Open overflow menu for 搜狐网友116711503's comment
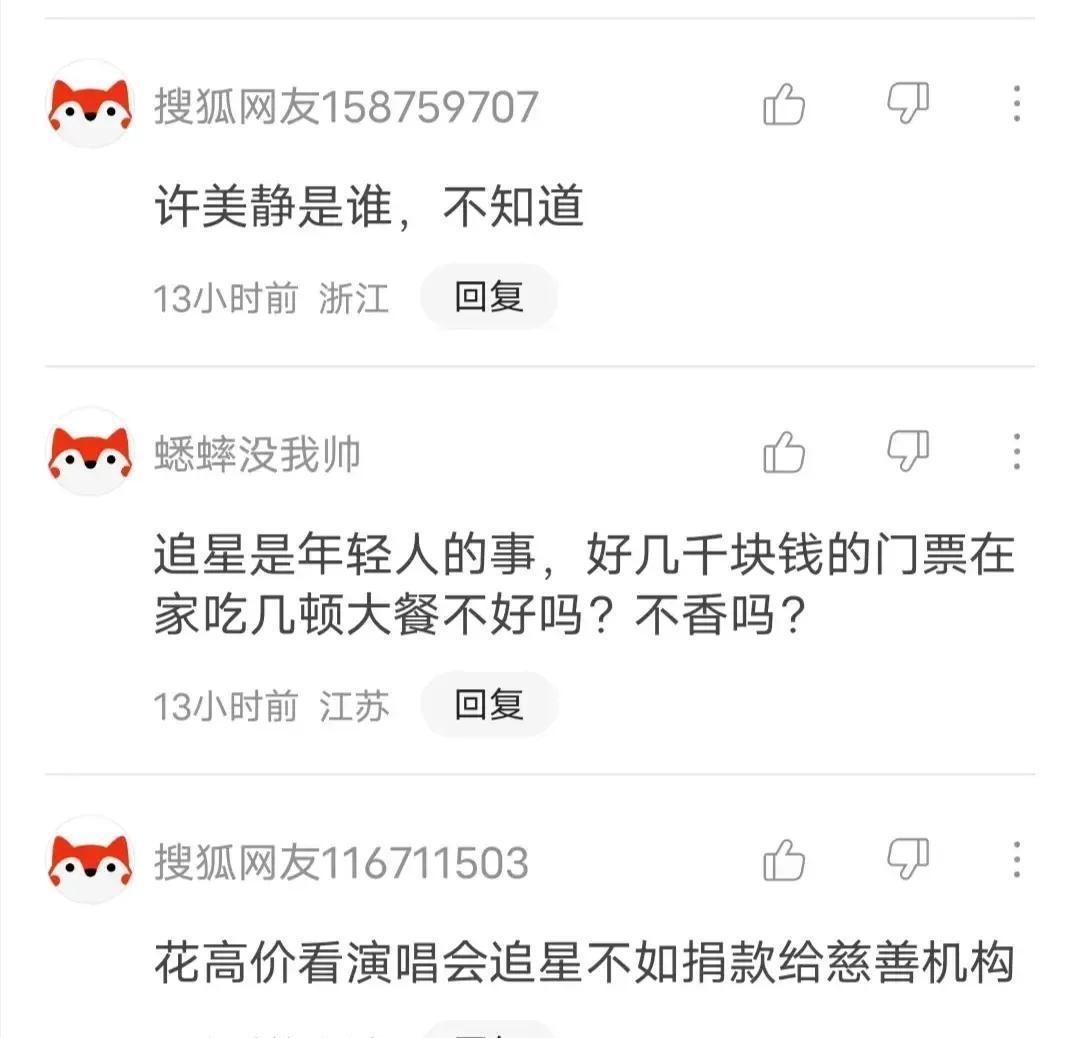 (1016, 860)
